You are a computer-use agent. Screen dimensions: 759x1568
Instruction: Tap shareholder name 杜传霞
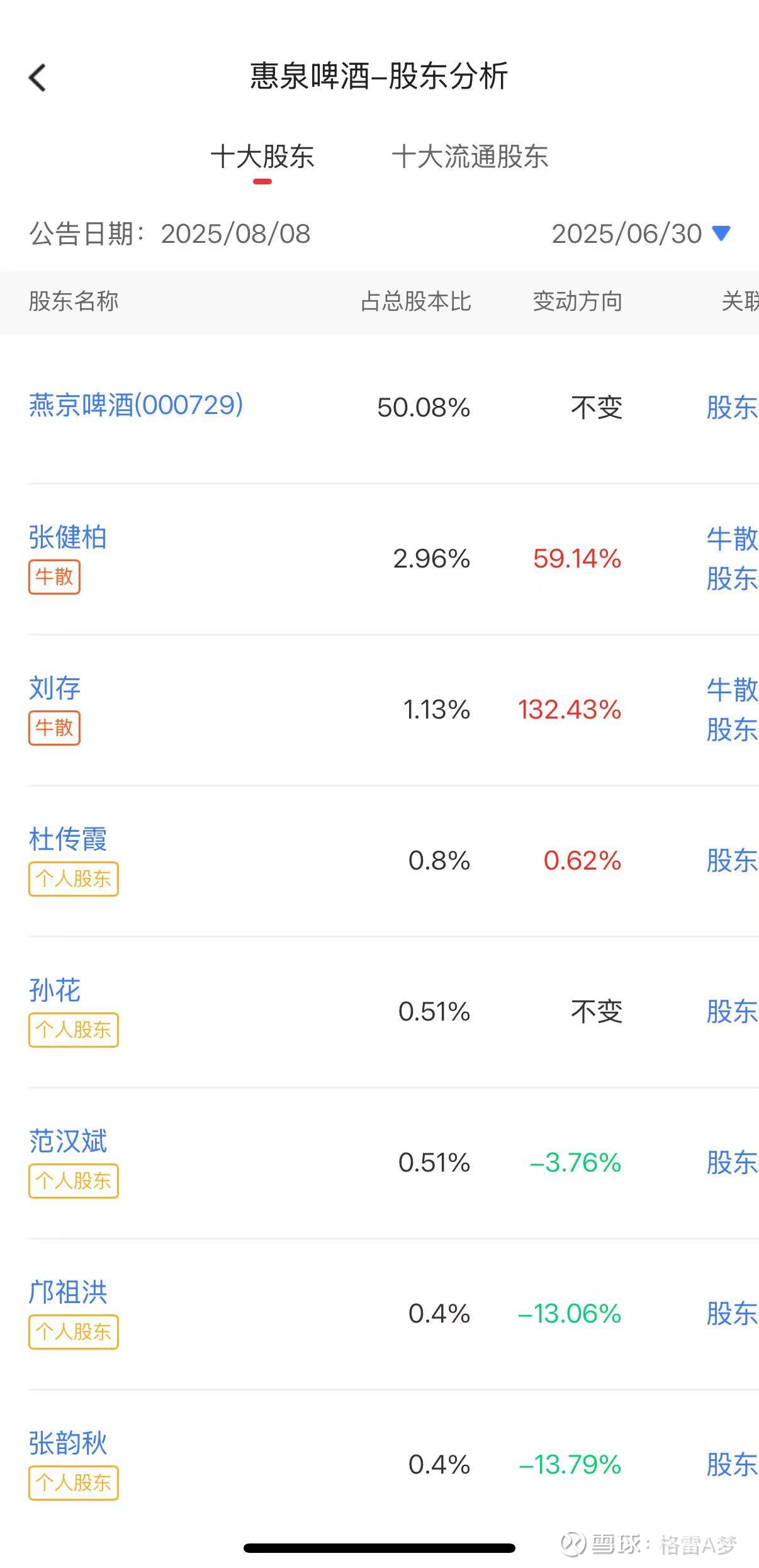point(67,839)
